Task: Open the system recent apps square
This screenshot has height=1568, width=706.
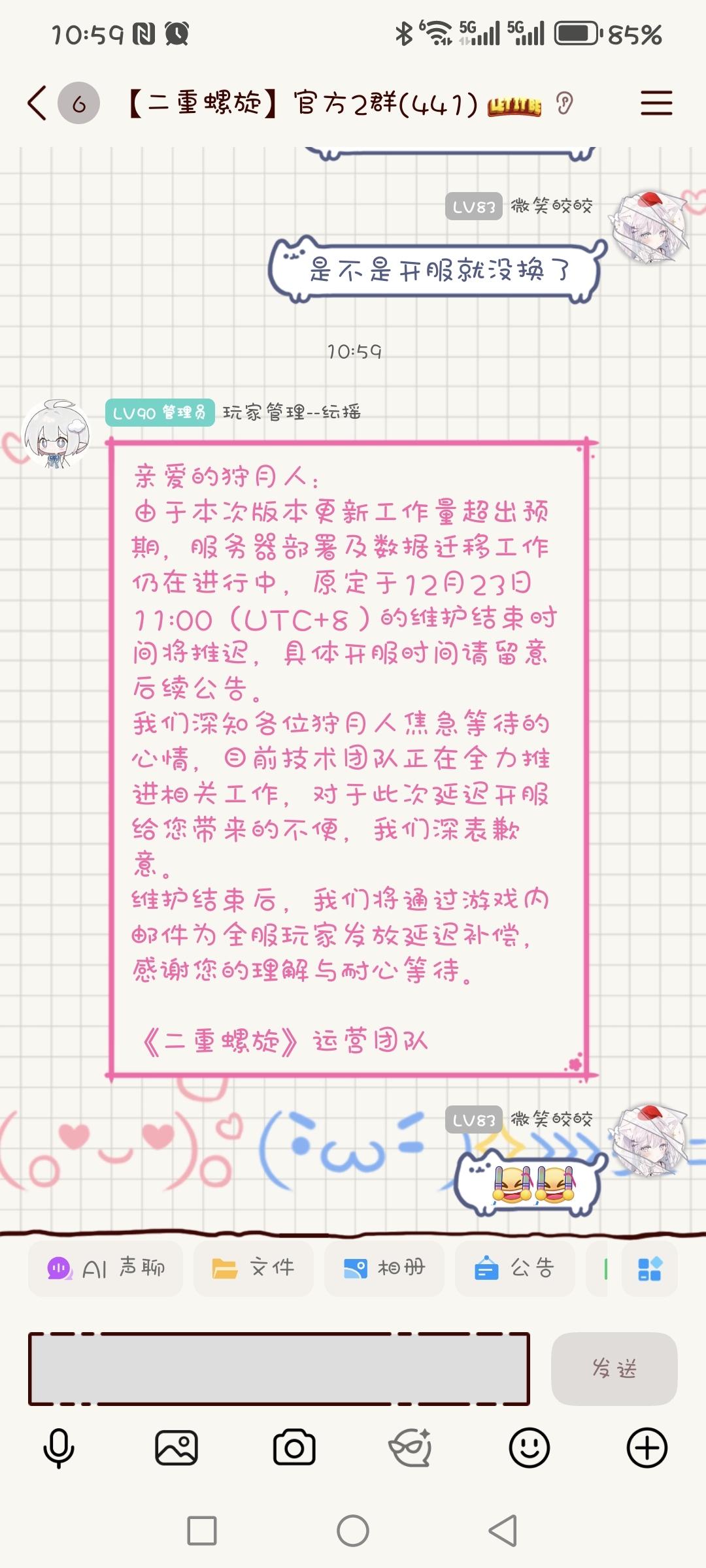Action: point(202,1530)
